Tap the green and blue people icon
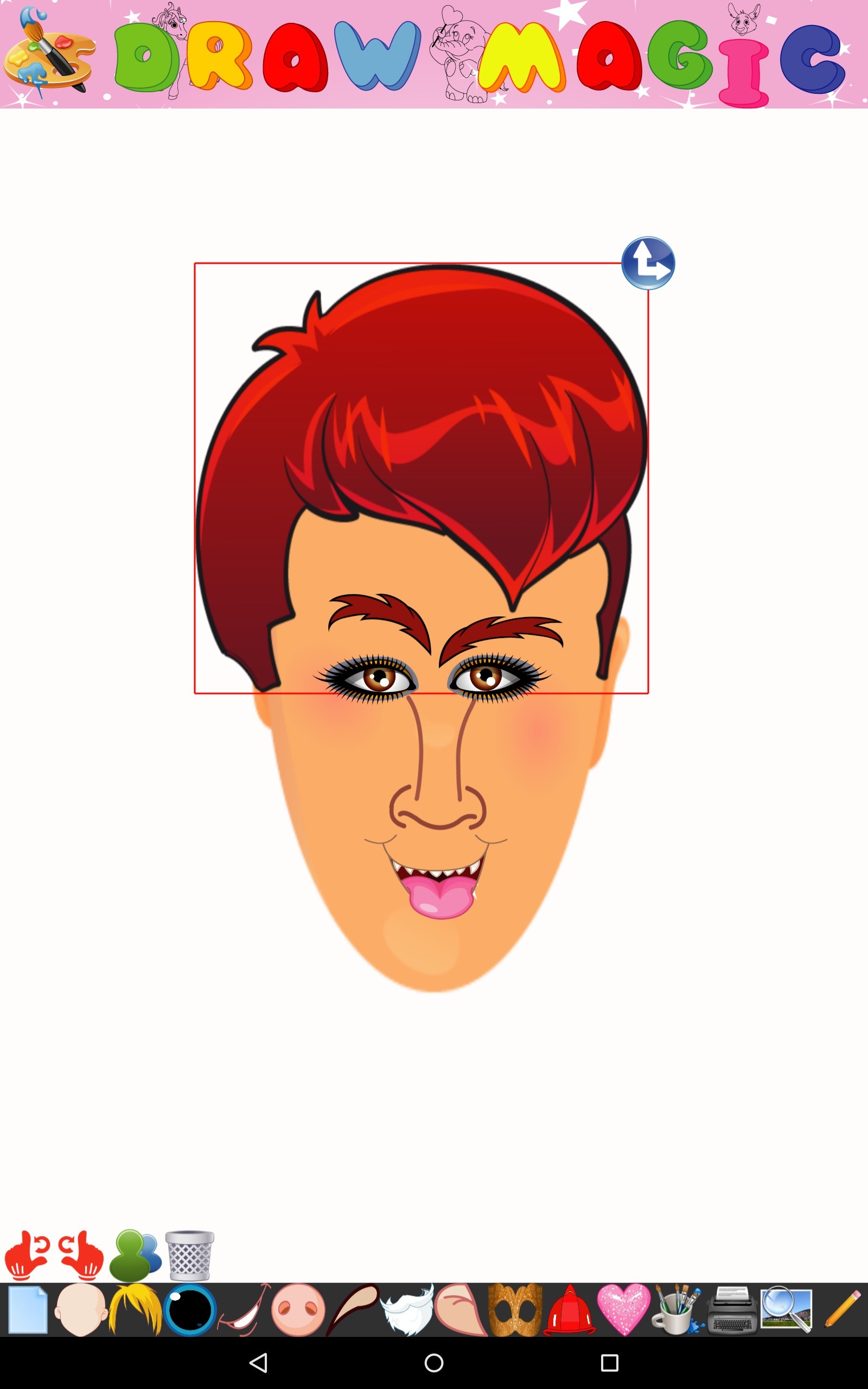868x1389 pixels. 136,1256
